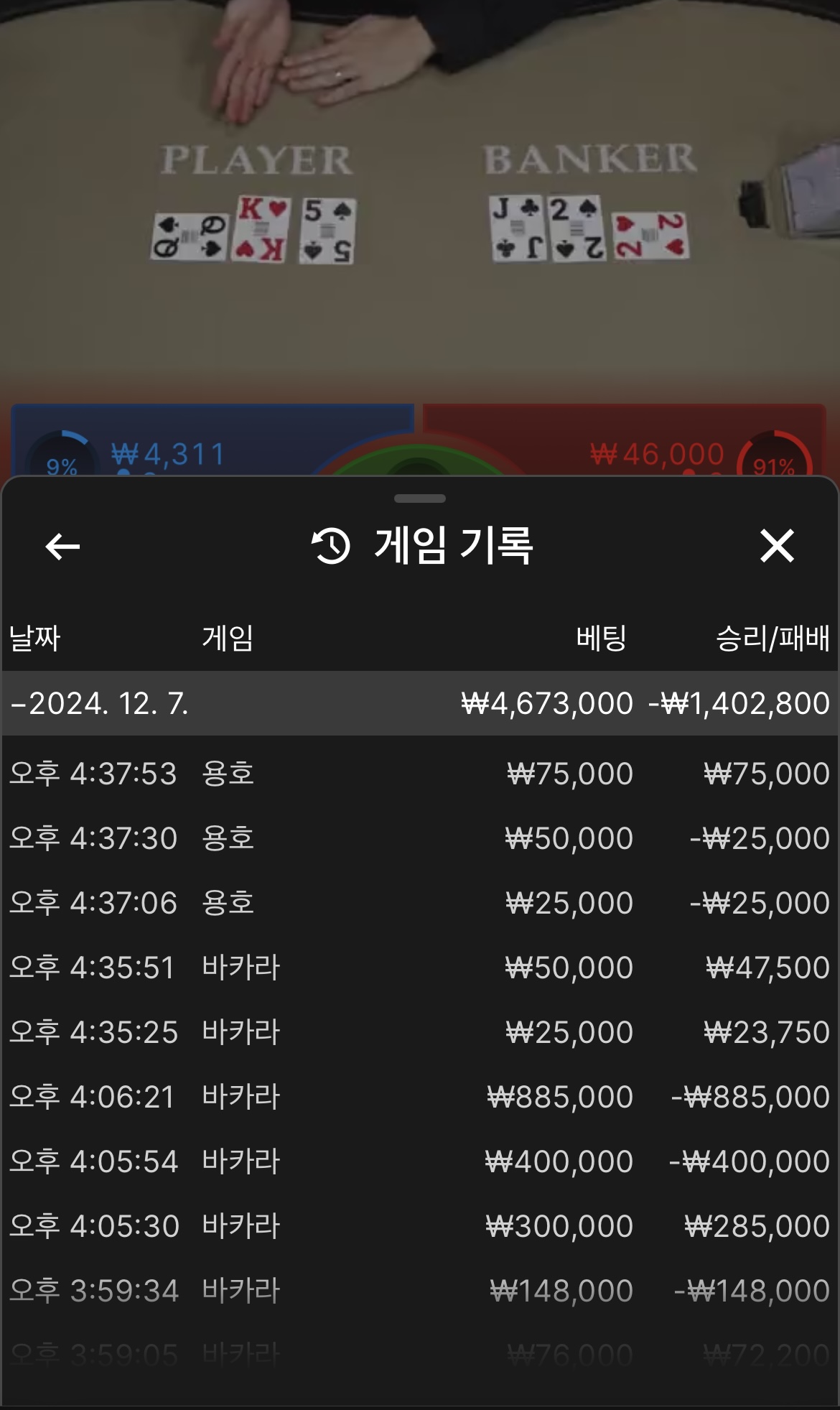Viewport: 840px width, 1410px height.
Task: Open the 오후 4:35:51 바카라 record
Action: (419, 968)
